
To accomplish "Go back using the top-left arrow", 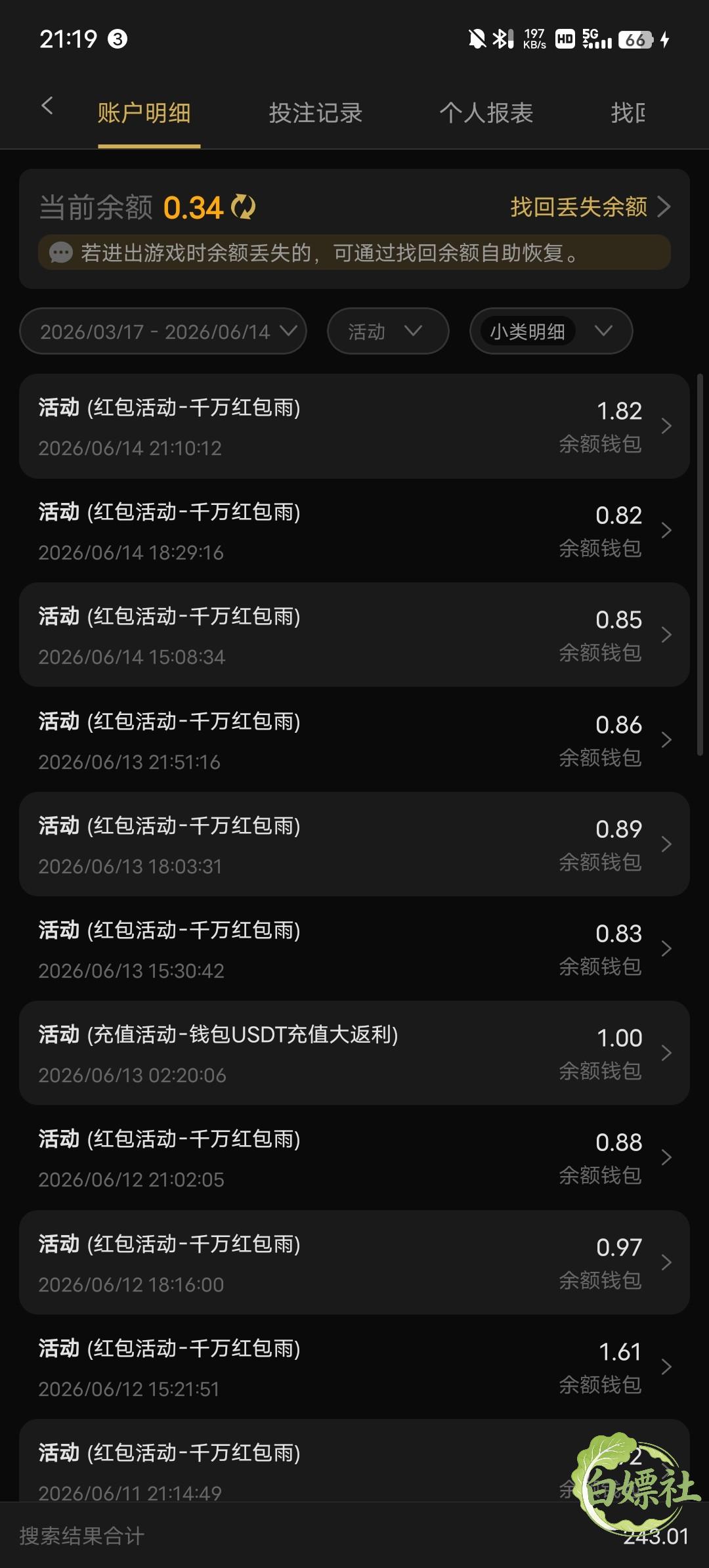I will click(47, 106).
